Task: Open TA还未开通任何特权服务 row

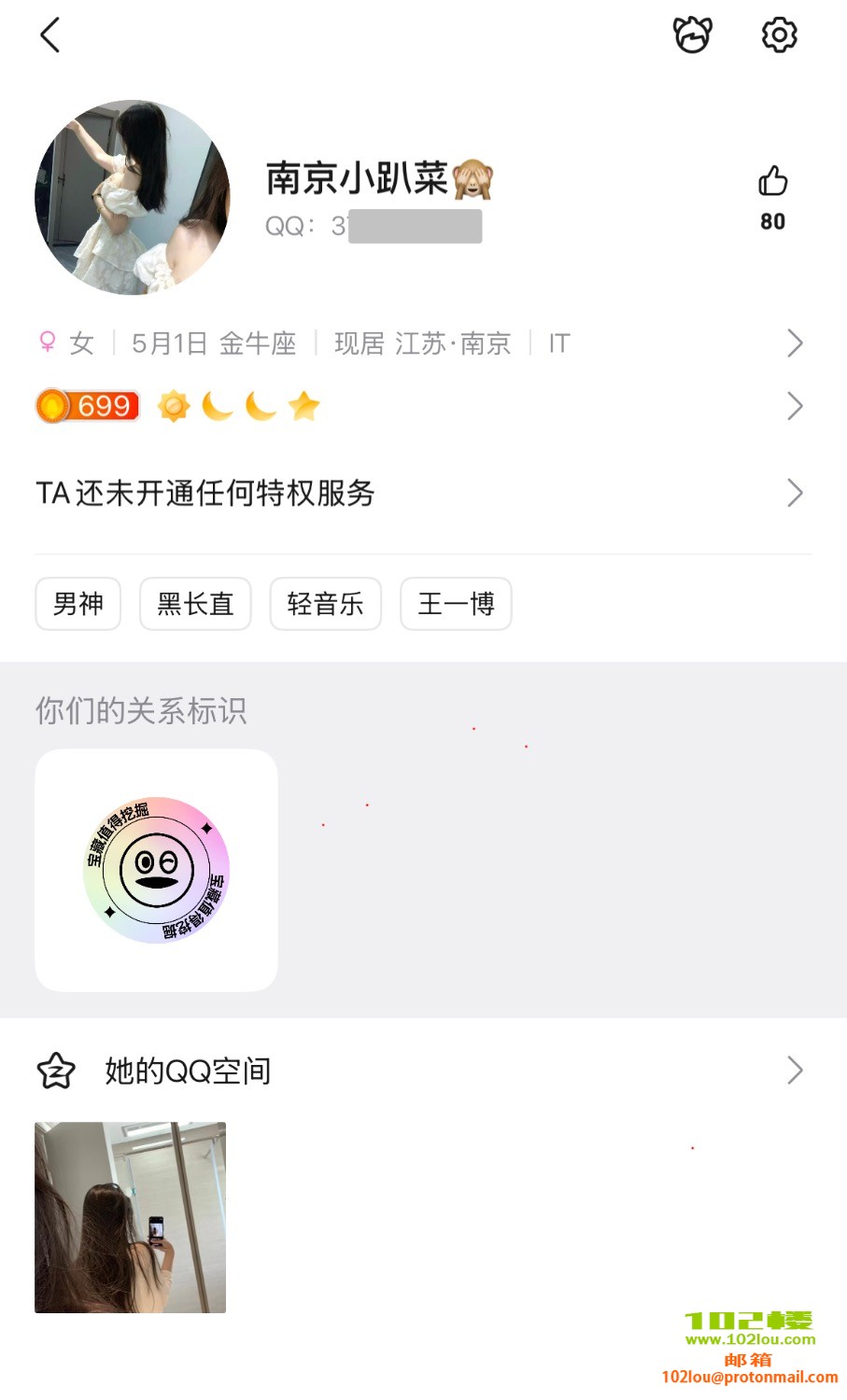Action: [x=420, y=493]
